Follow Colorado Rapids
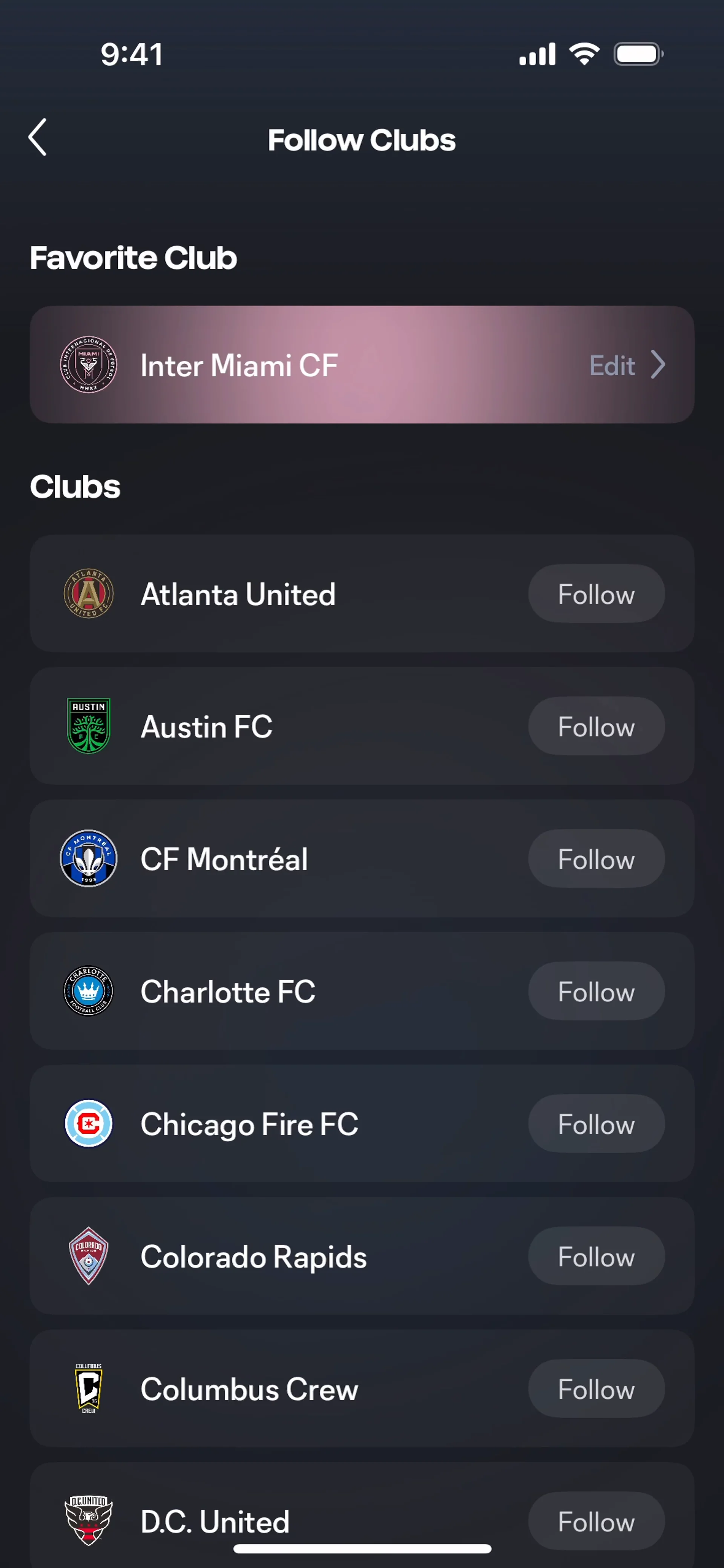Screen dimensions: 724x1568 [x=595, y=1256]
